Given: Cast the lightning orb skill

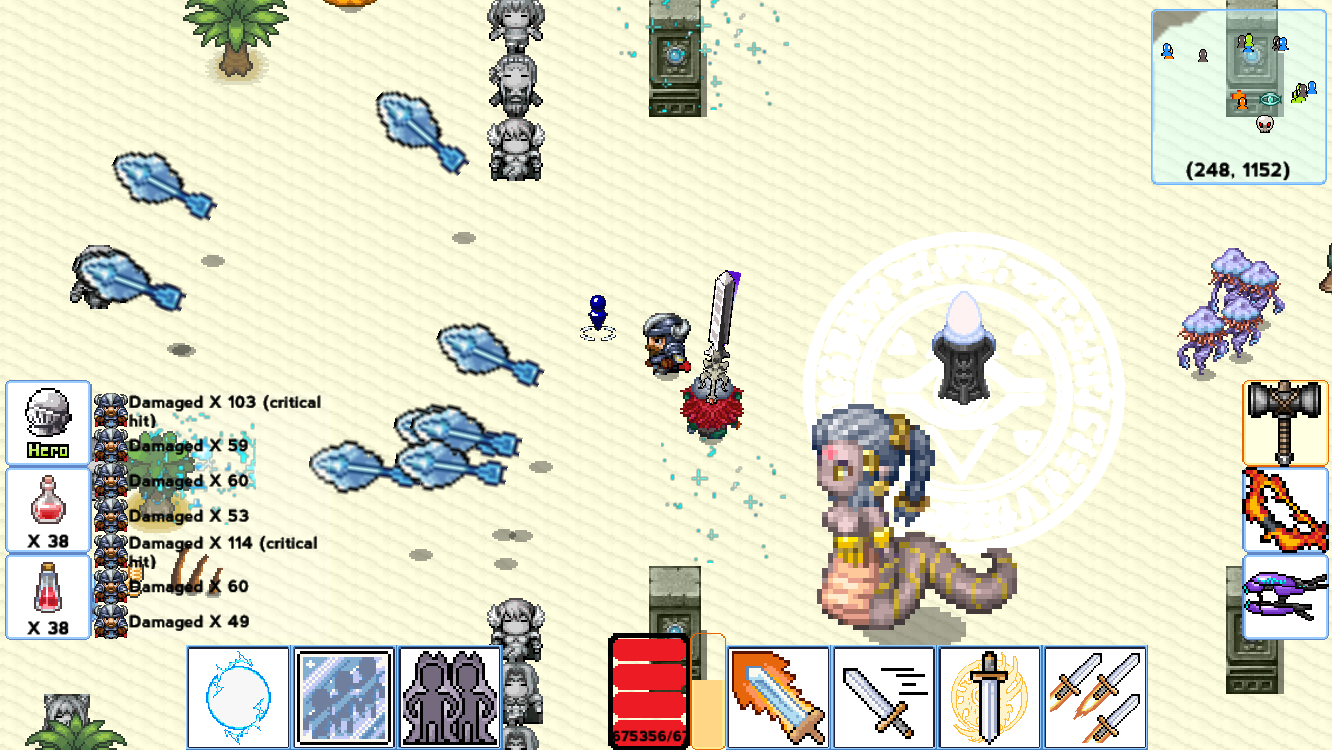Looking at the screenshot, I should pyautogui.click(x=238, y=697).
